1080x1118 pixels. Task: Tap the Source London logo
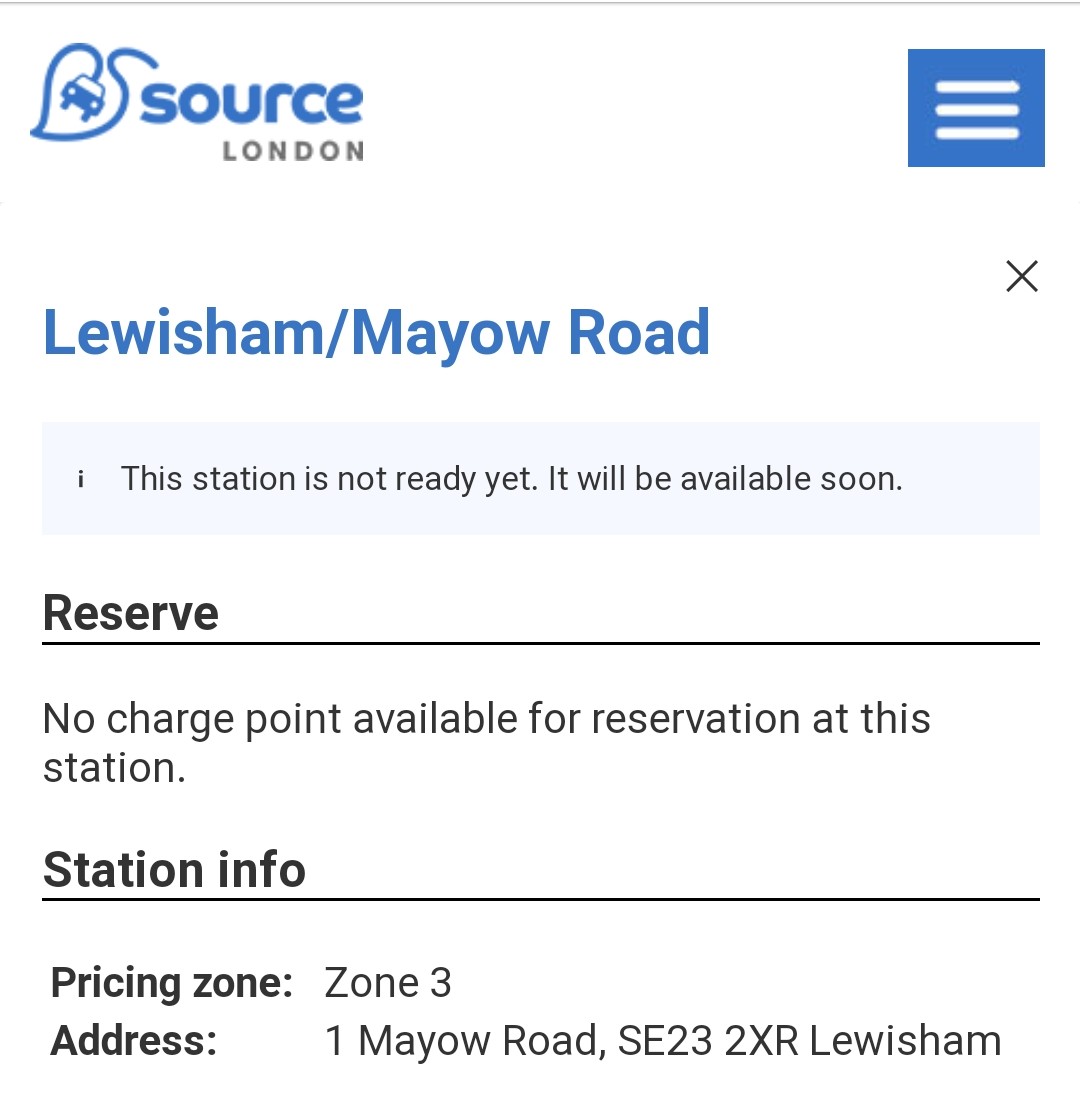tap(198, 103)
